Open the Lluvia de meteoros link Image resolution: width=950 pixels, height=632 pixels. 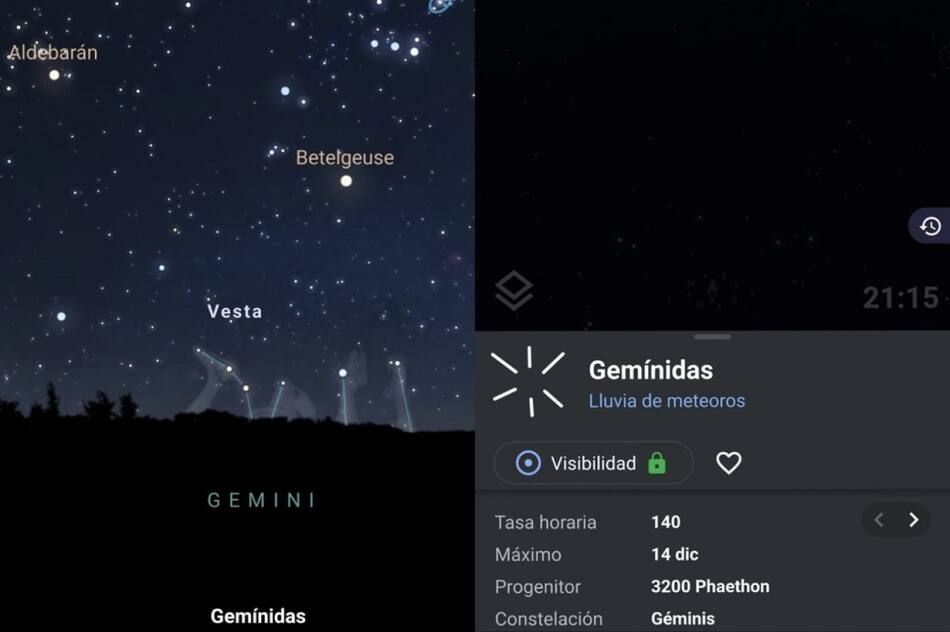click(x=666, y=401)
